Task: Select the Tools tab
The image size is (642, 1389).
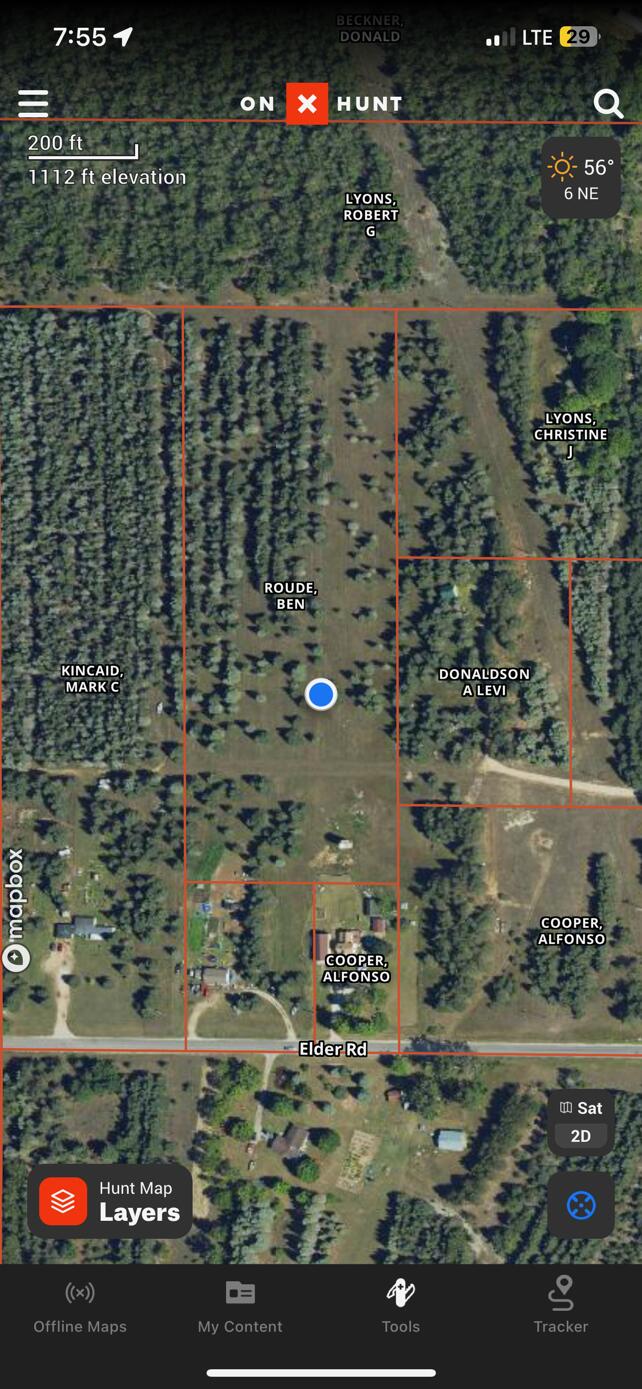Action: (x=400, y=1307)
